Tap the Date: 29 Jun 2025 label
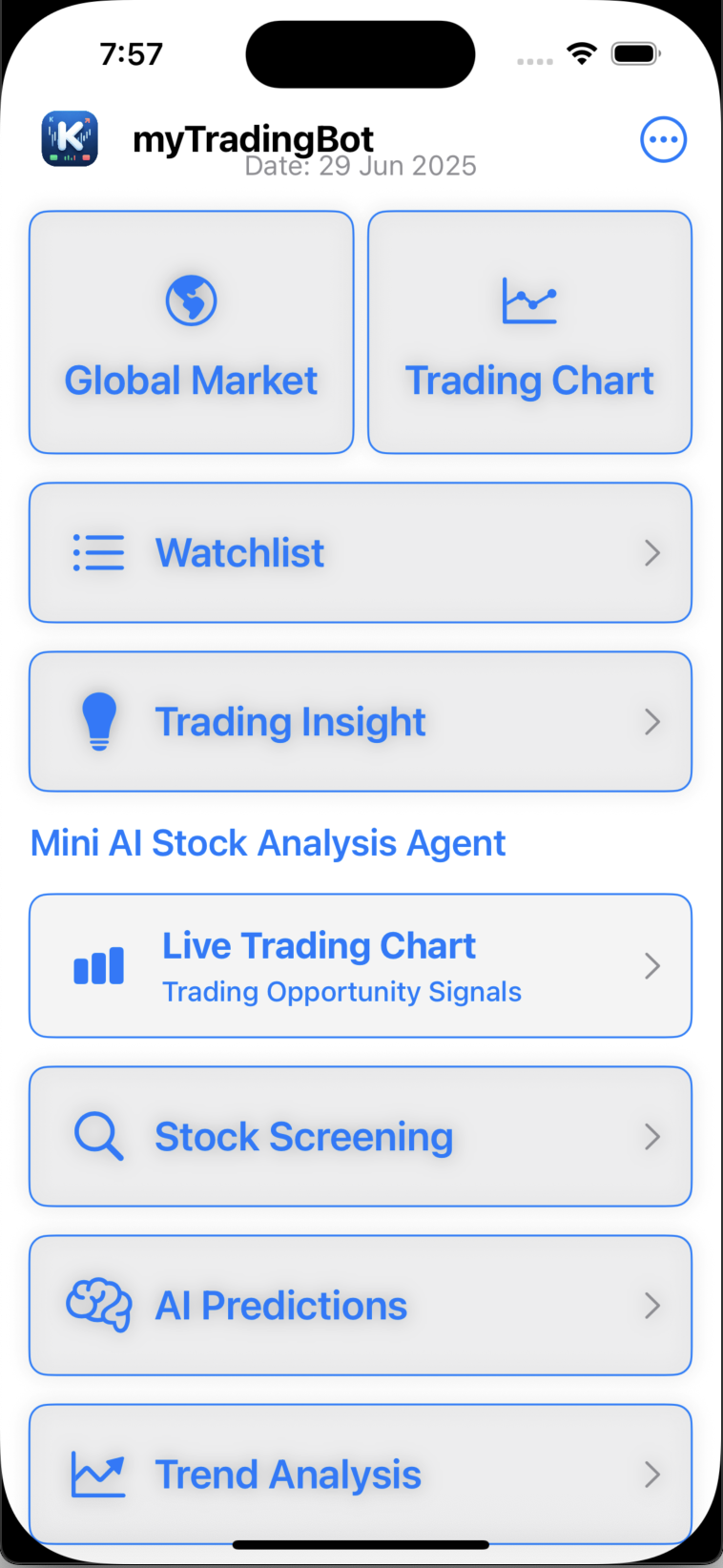This screenshot has width=723, height=1568. click(361, 165)
